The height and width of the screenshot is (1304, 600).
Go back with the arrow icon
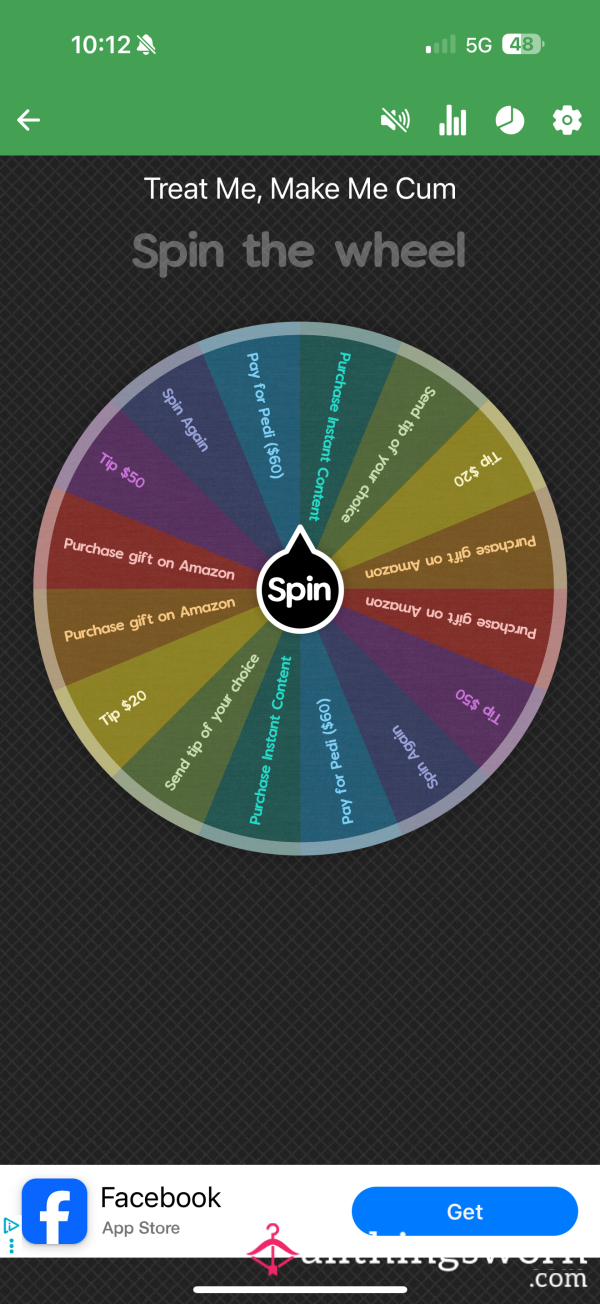point(28,121)
